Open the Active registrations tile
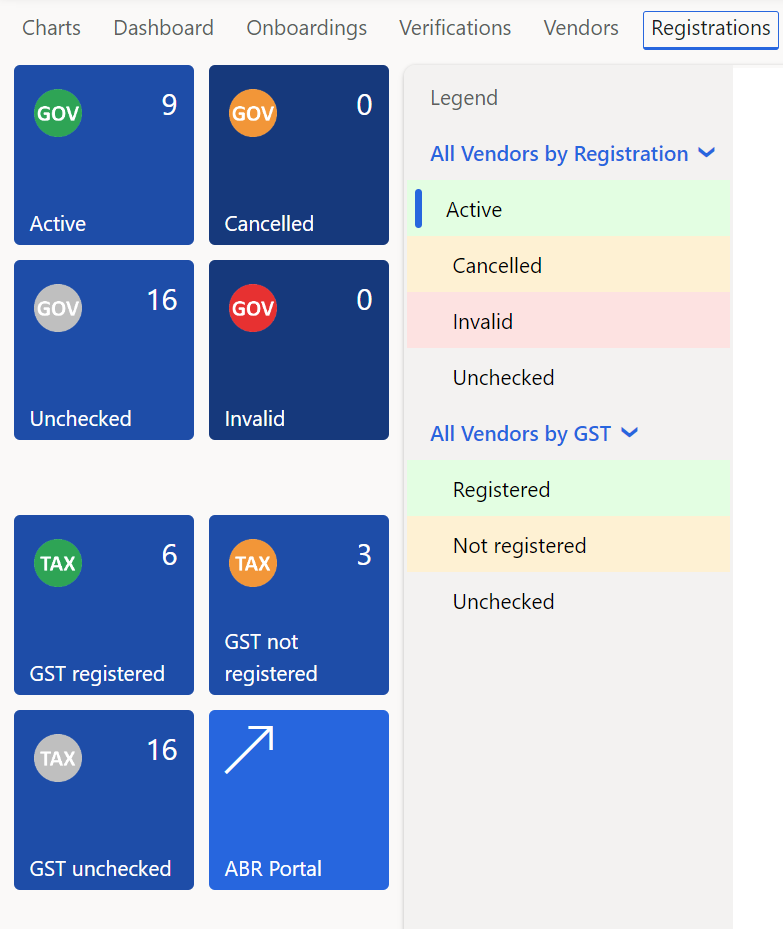This screenshot has height=929, width=783. point(104,155)
